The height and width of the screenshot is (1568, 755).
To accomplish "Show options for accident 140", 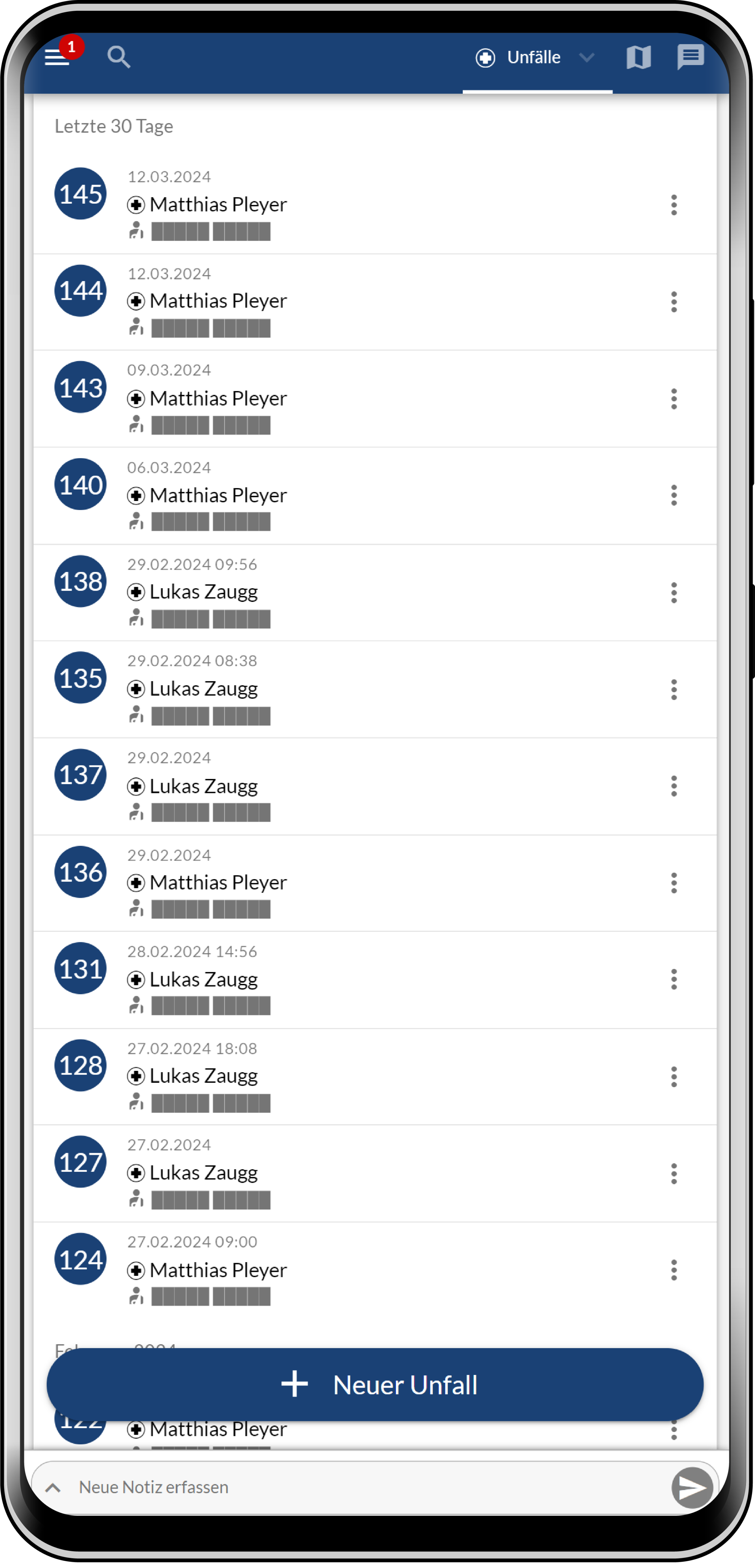I will [x=673, y=496].
